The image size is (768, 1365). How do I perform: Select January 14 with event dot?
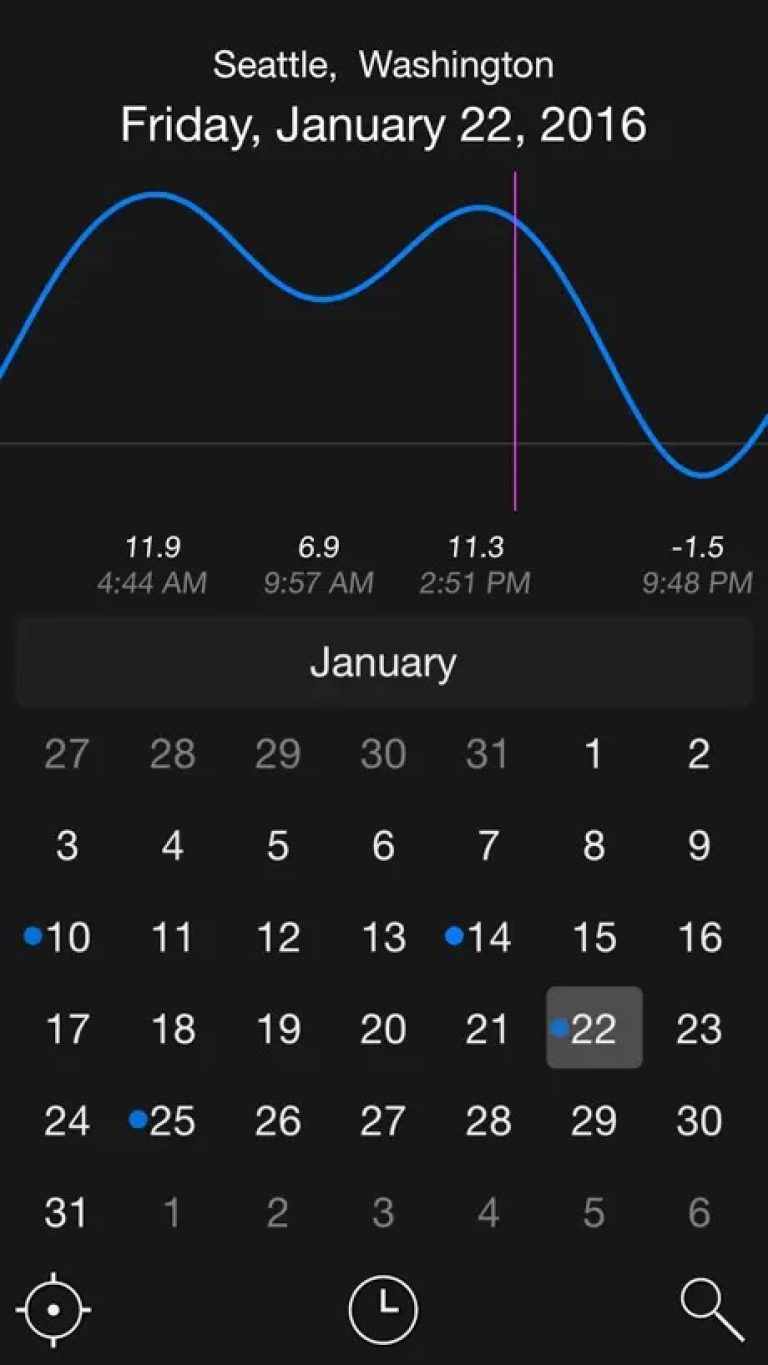click(x=488, y=937)
